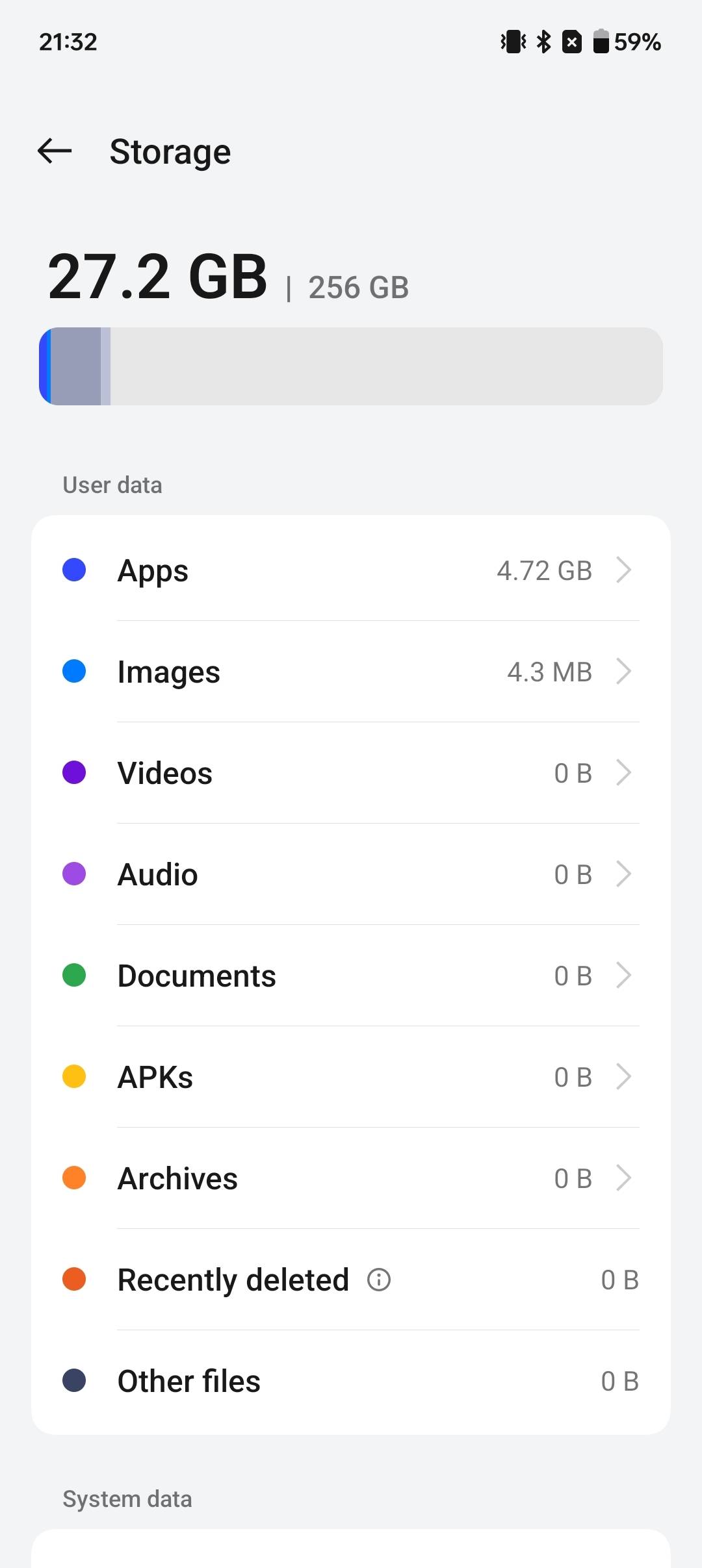Screen dimensions: 702x1568
Task: Tap the battery indicator in the status bar
Action: point(601,41)
